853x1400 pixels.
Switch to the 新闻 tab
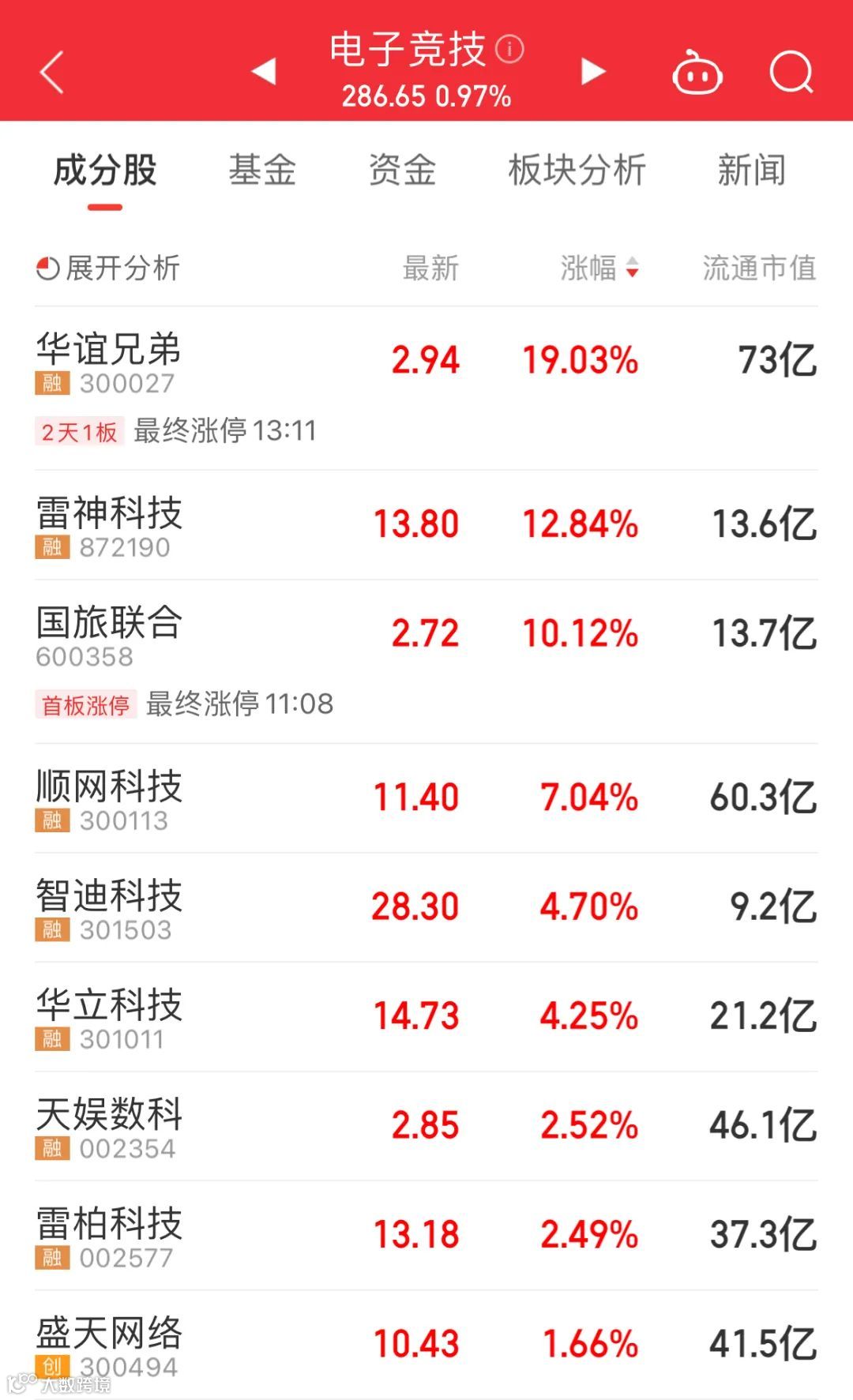tap(751, 171)
